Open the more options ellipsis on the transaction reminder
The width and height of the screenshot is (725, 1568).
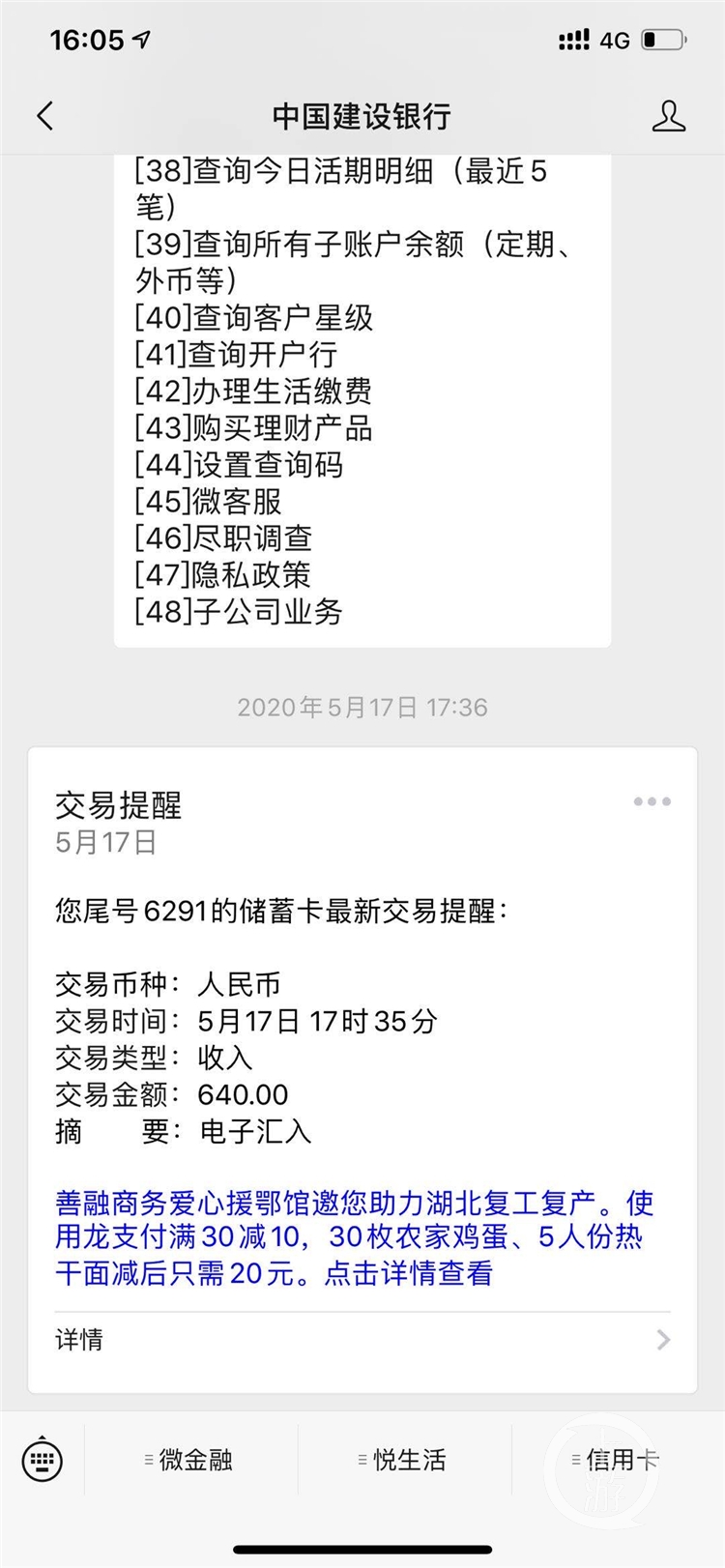651,801
